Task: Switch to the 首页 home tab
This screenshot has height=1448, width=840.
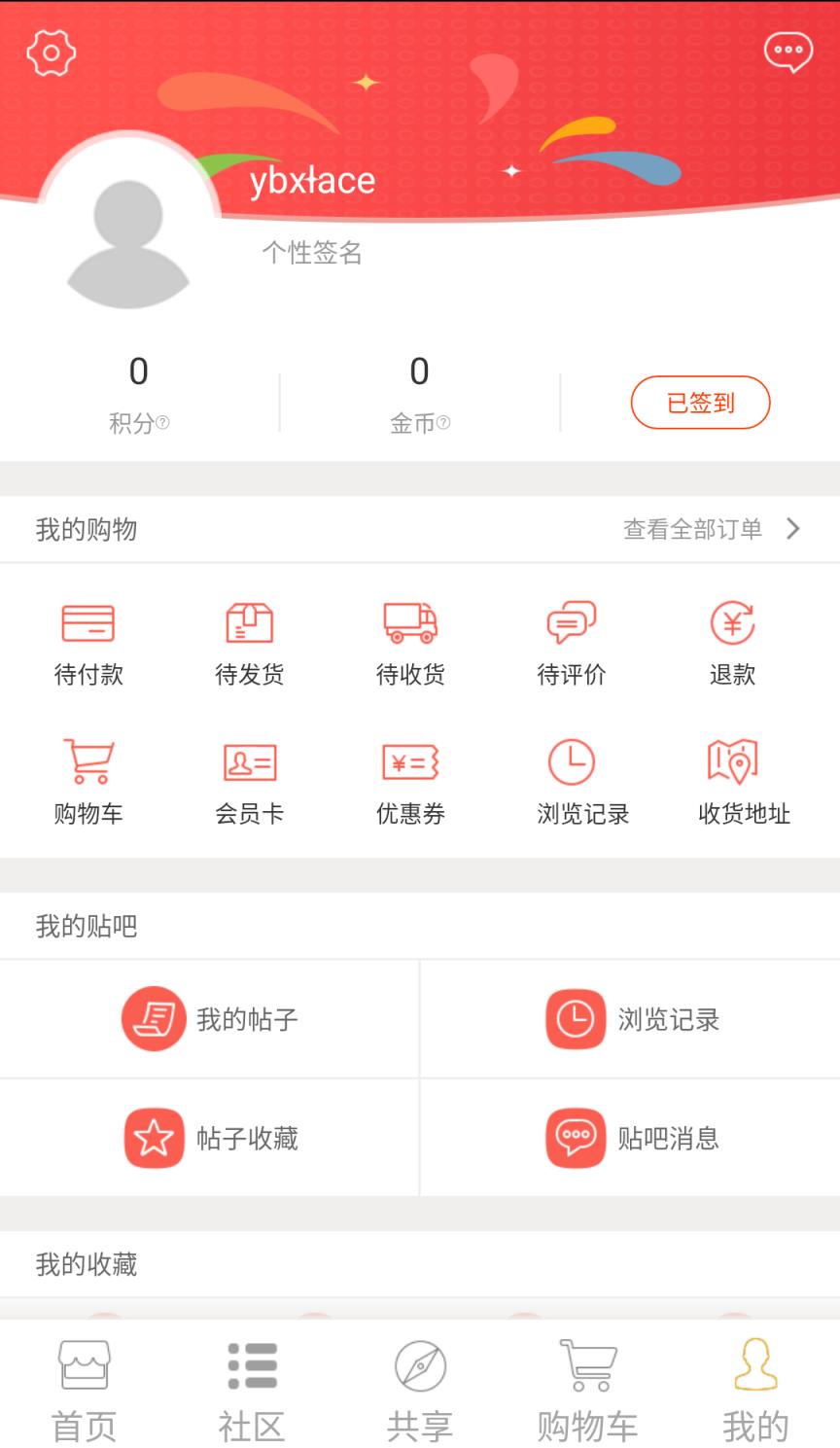Action: [x=84, y=1386]
